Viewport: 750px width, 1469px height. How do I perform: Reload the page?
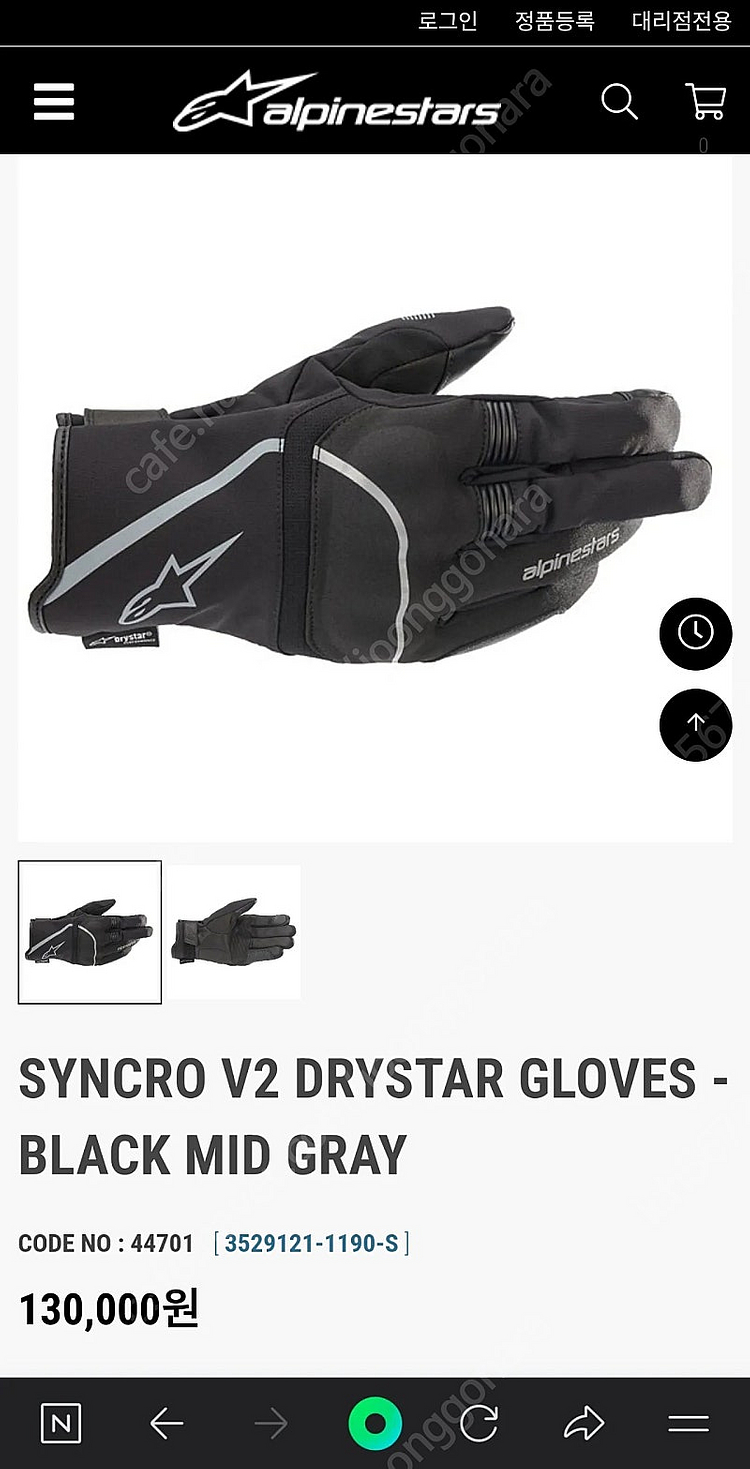pyautogui.click(x=479, y=1424)
